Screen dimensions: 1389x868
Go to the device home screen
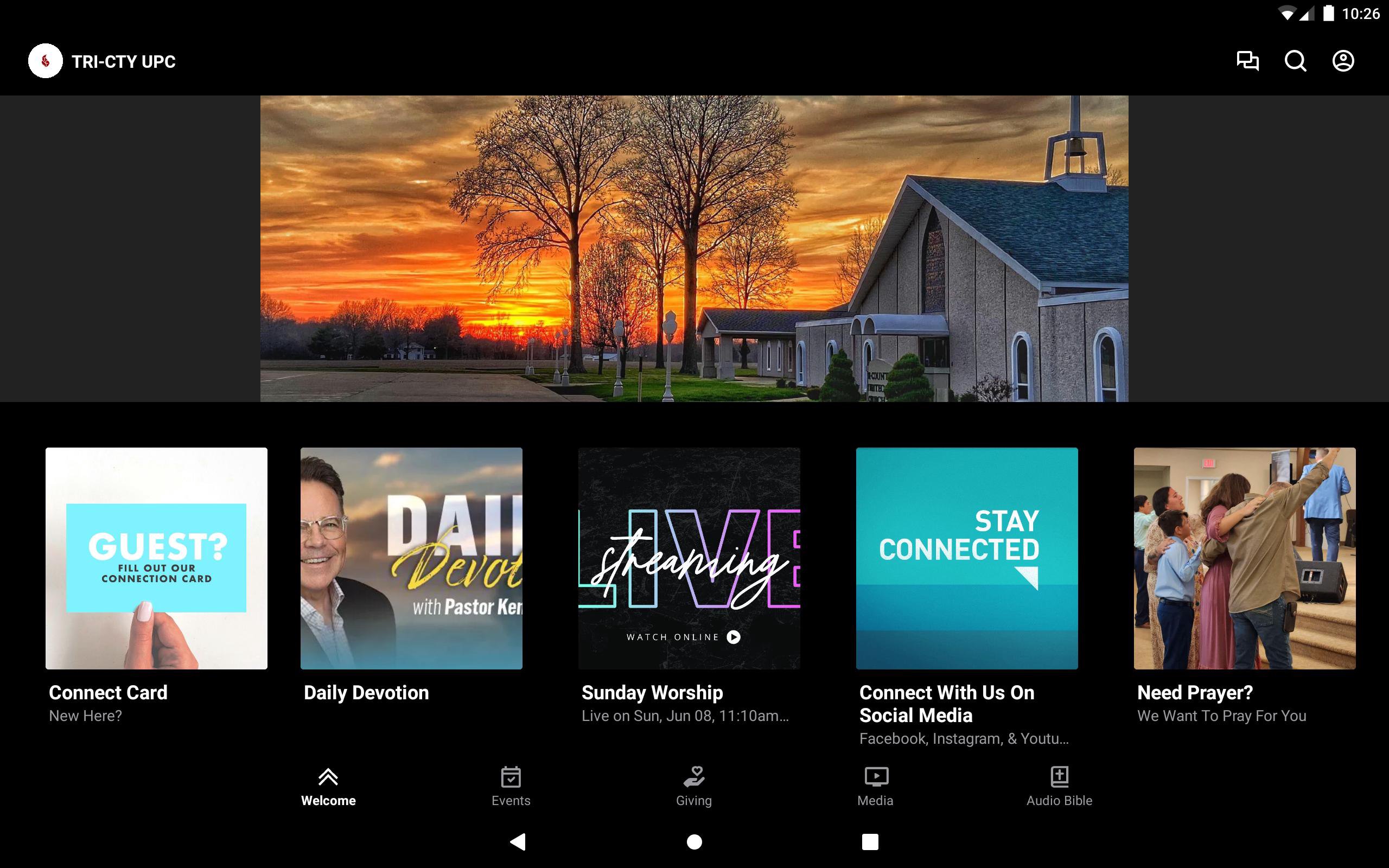click(694, 841)
